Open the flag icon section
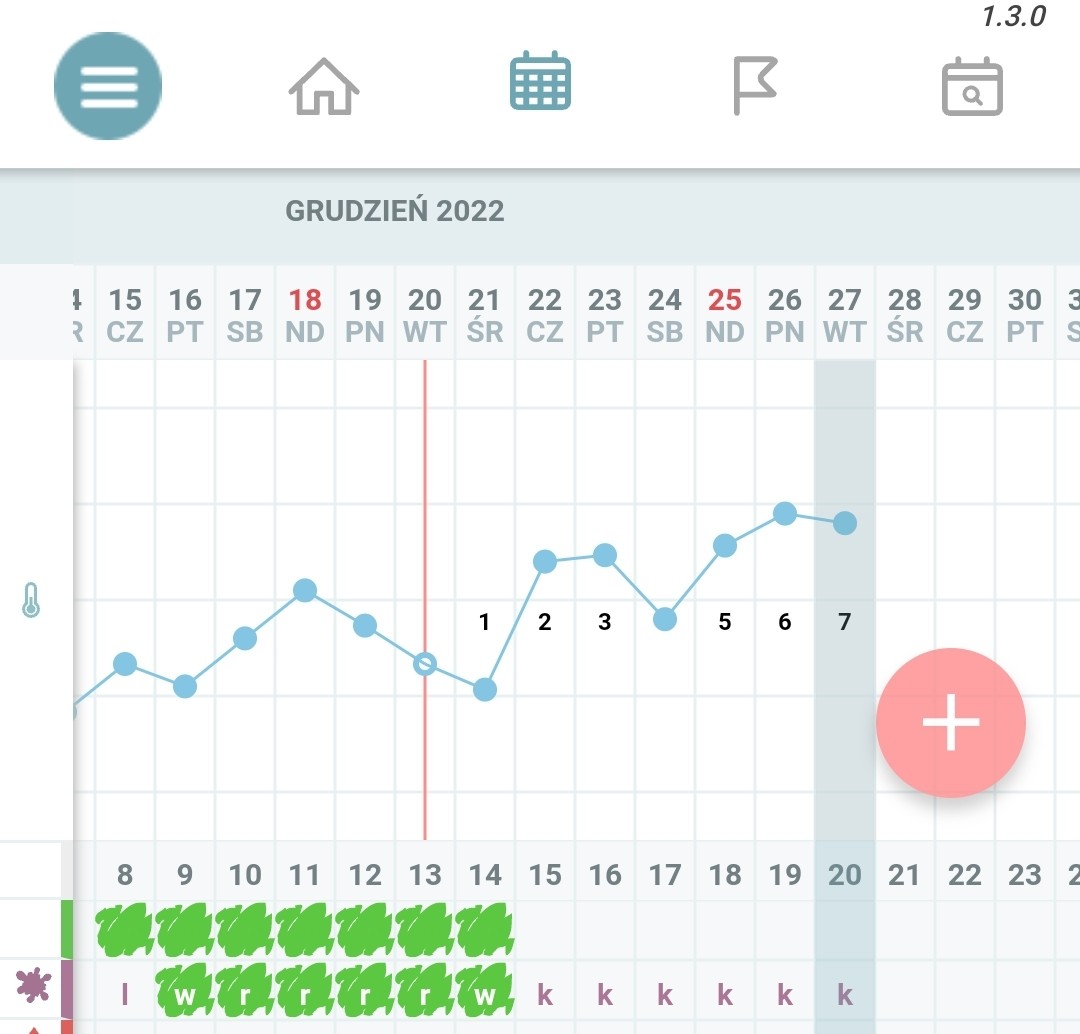The image size is (1080, 1034). click(756, 85)
